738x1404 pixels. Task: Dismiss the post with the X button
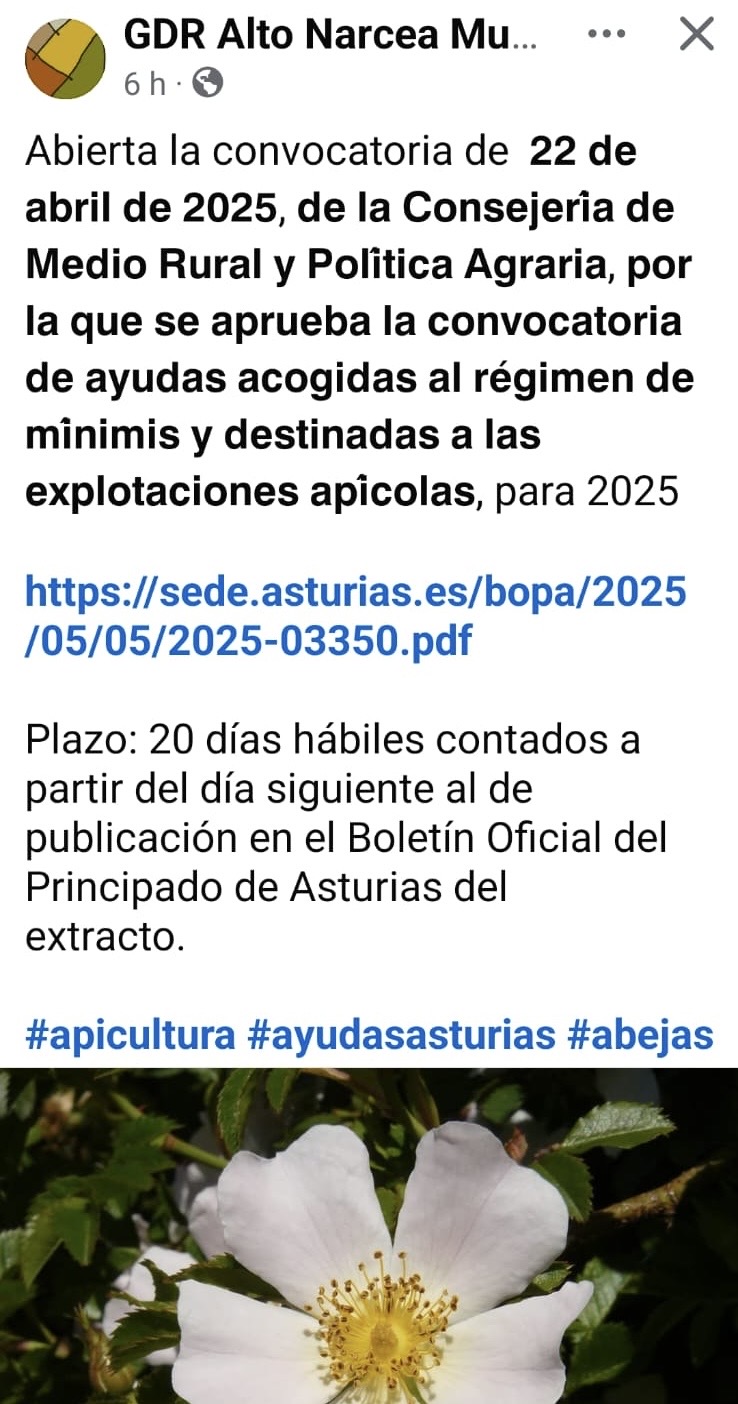(696, 35)
